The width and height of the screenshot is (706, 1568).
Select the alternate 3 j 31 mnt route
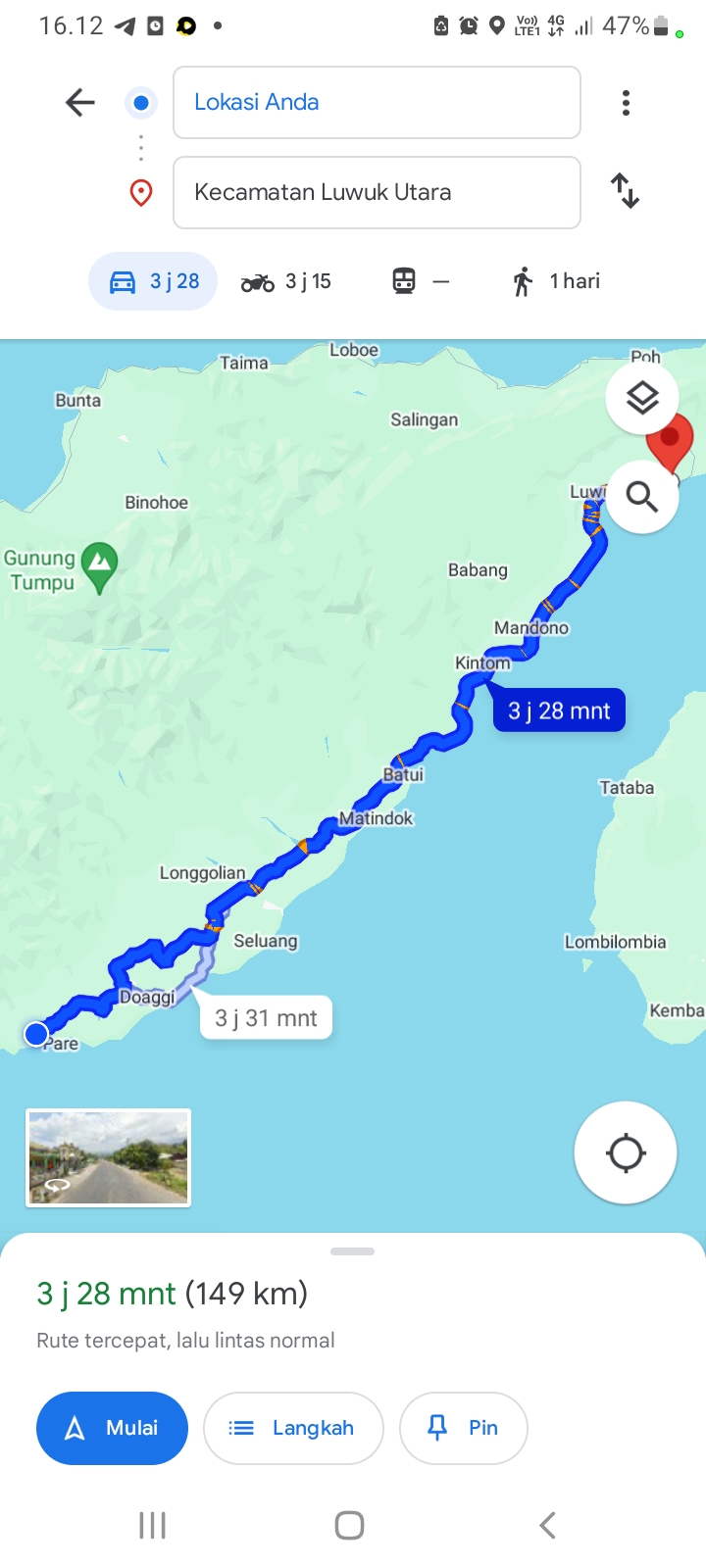tap(267, 1018)
